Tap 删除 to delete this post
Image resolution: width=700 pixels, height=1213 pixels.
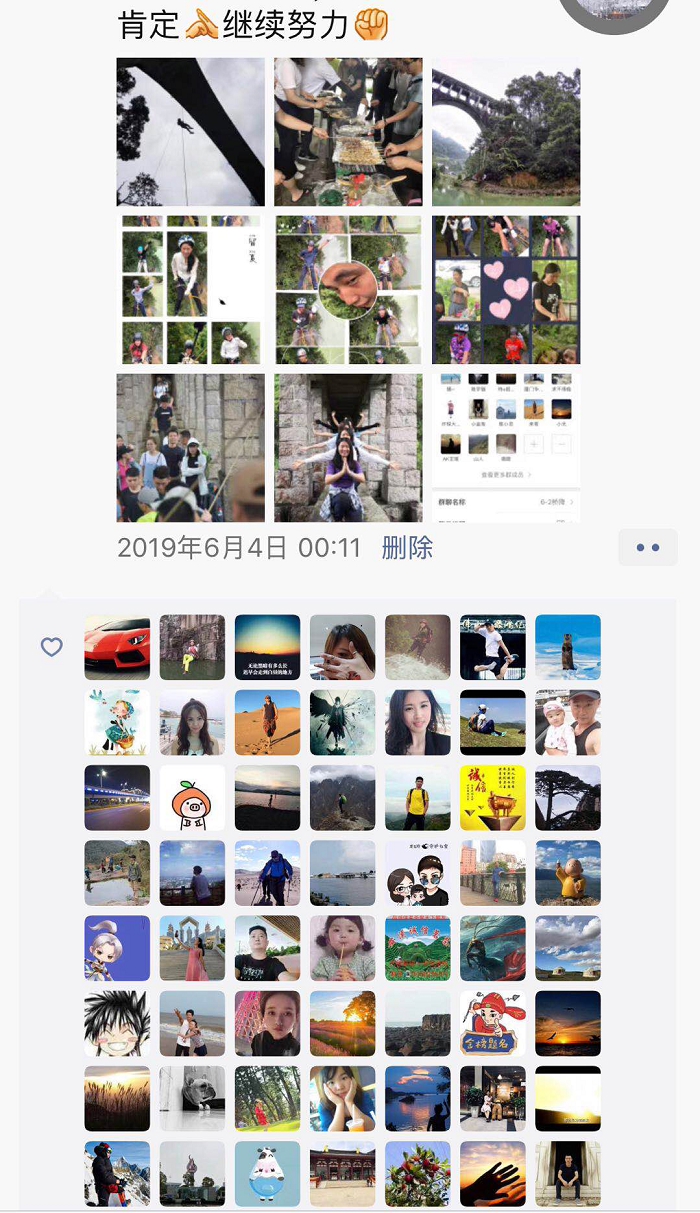pos(407,548)
